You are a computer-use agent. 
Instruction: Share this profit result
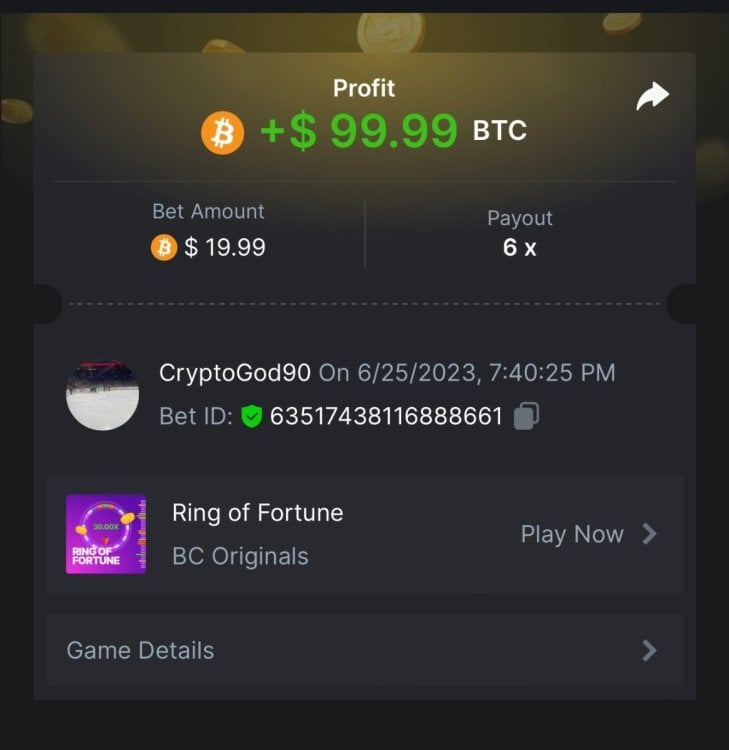pos(652,97)
